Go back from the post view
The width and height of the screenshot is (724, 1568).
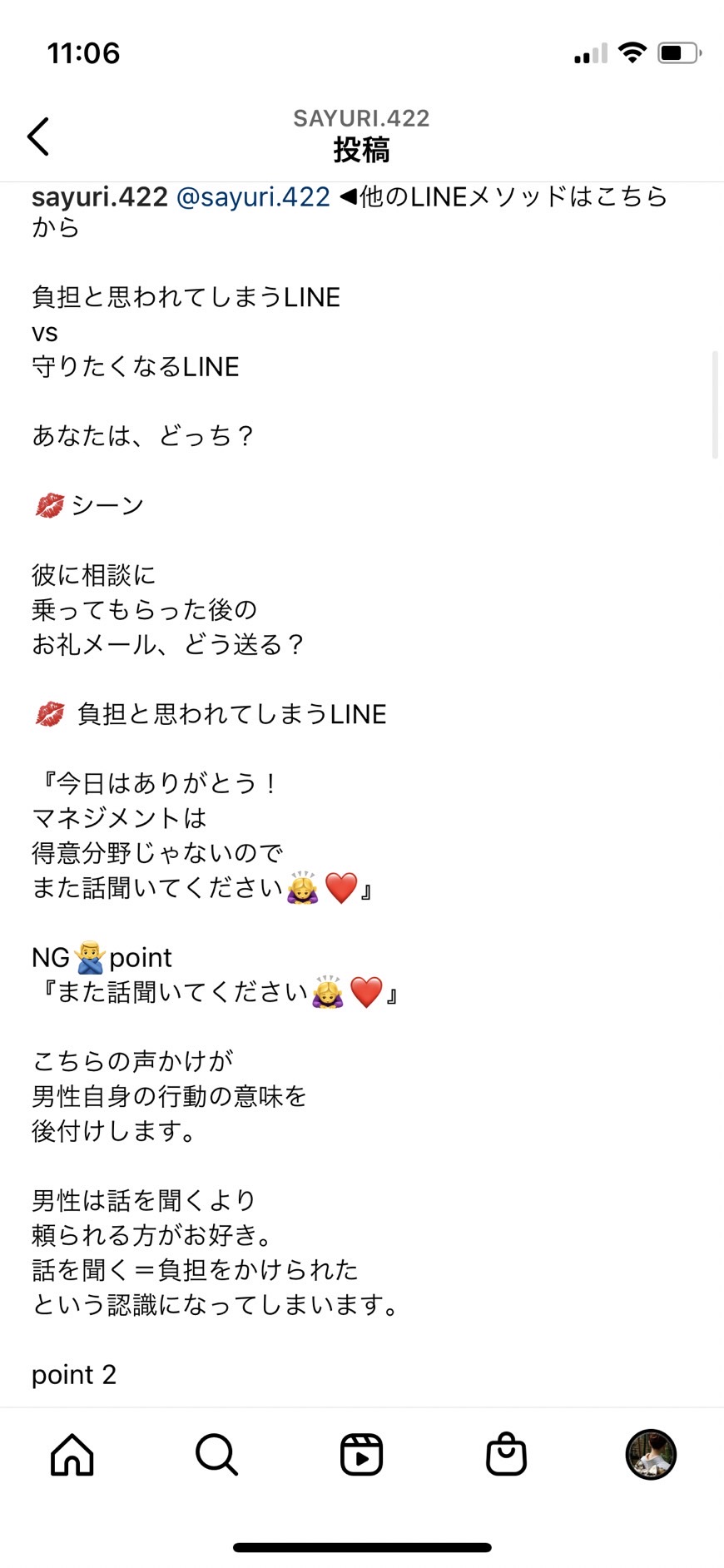[x=38, y=136]
